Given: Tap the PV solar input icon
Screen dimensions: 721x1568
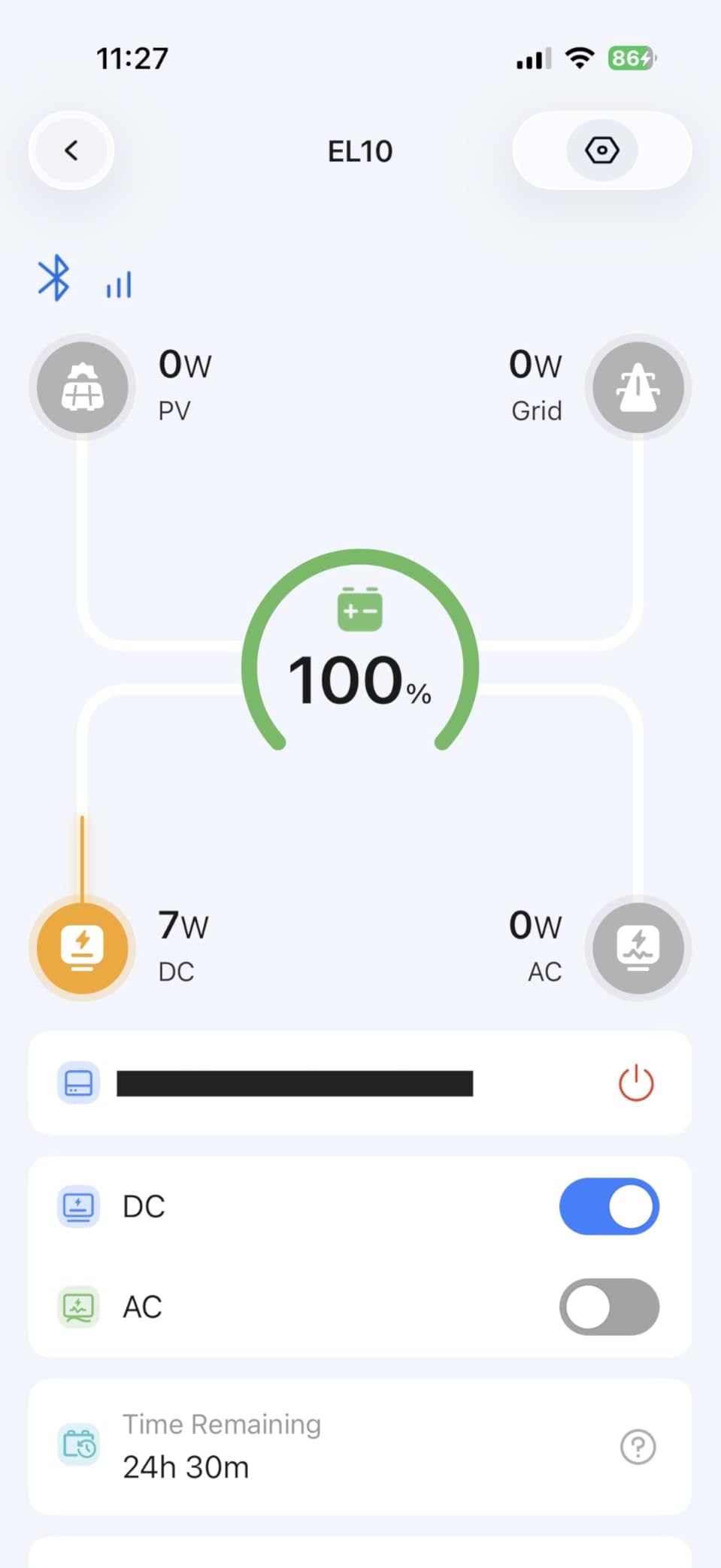Looking at the screenshot, I should (83, 387).
